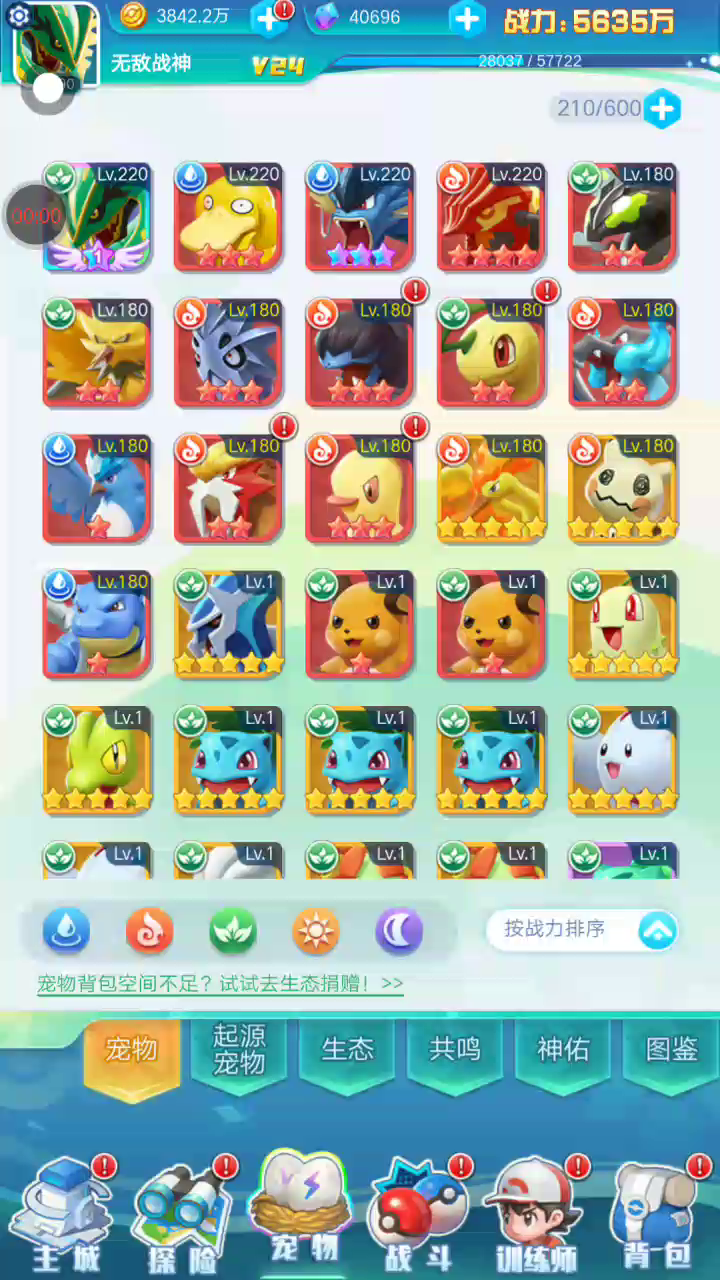Image resolution: width=720 pixels, height=1280 pixels.
Task: Filter pets by grass type
Action: [233, 932]
